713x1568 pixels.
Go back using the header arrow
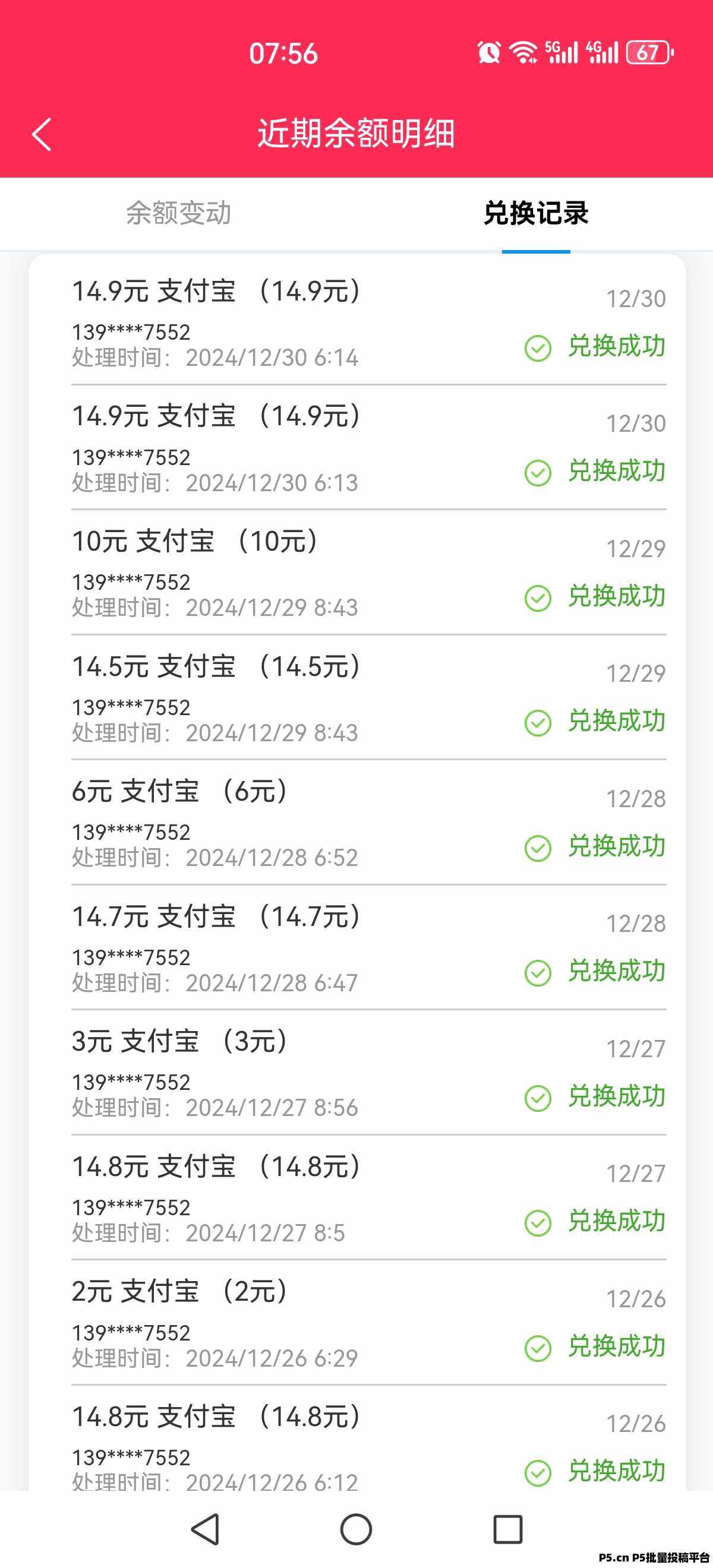42,134
